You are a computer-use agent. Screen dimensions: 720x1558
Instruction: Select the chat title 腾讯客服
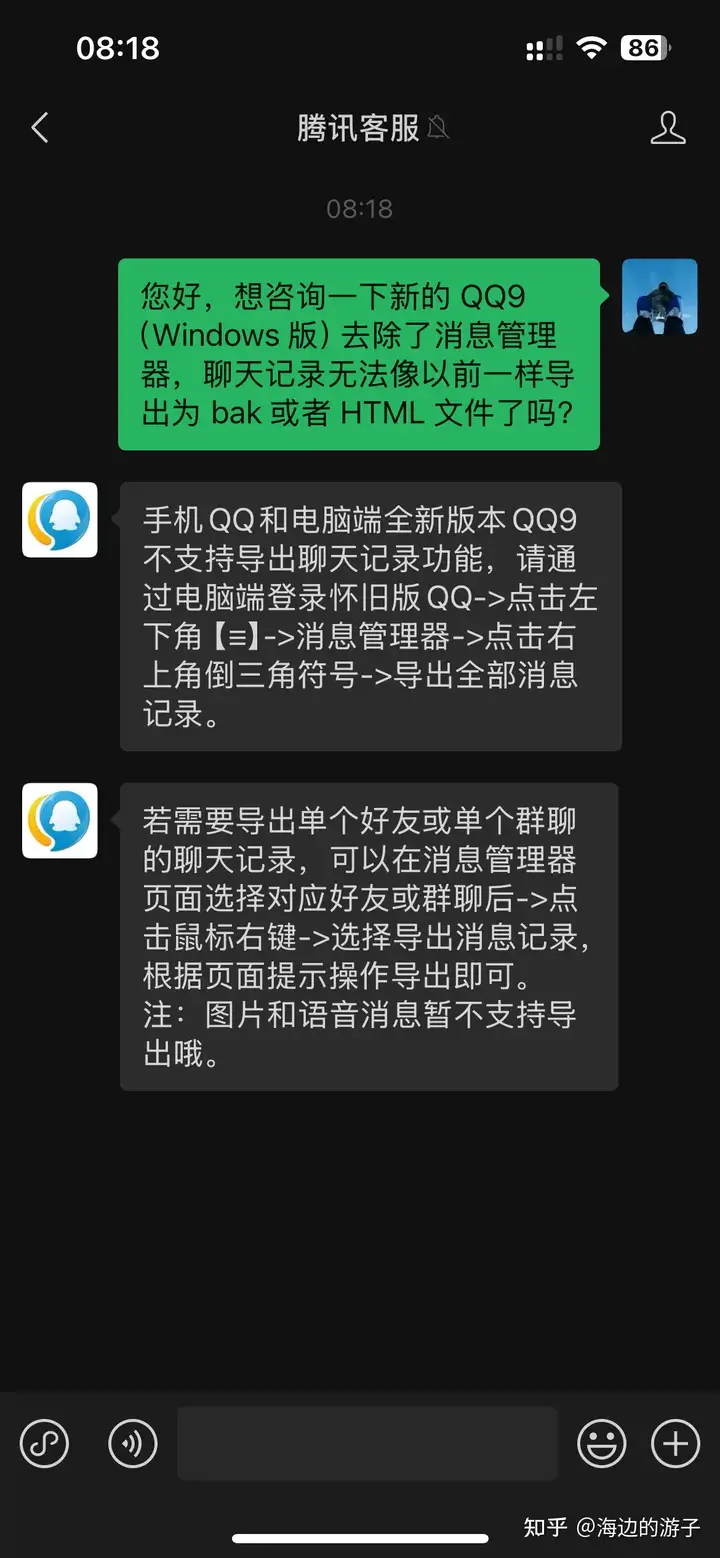[360, 128]
